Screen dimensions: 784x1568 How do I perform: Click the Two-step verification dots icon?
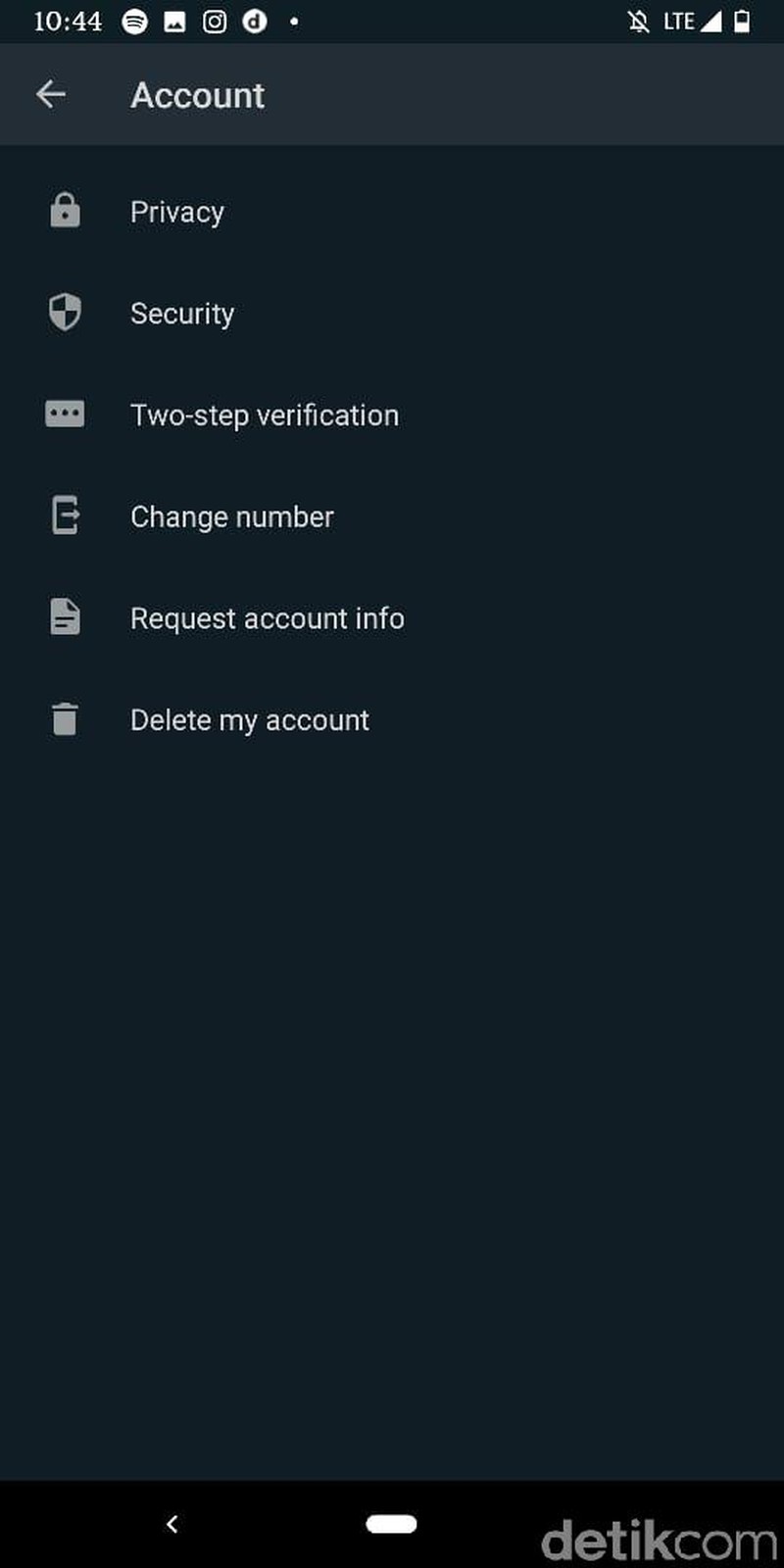pyautogui.click(x=65, y=415)
